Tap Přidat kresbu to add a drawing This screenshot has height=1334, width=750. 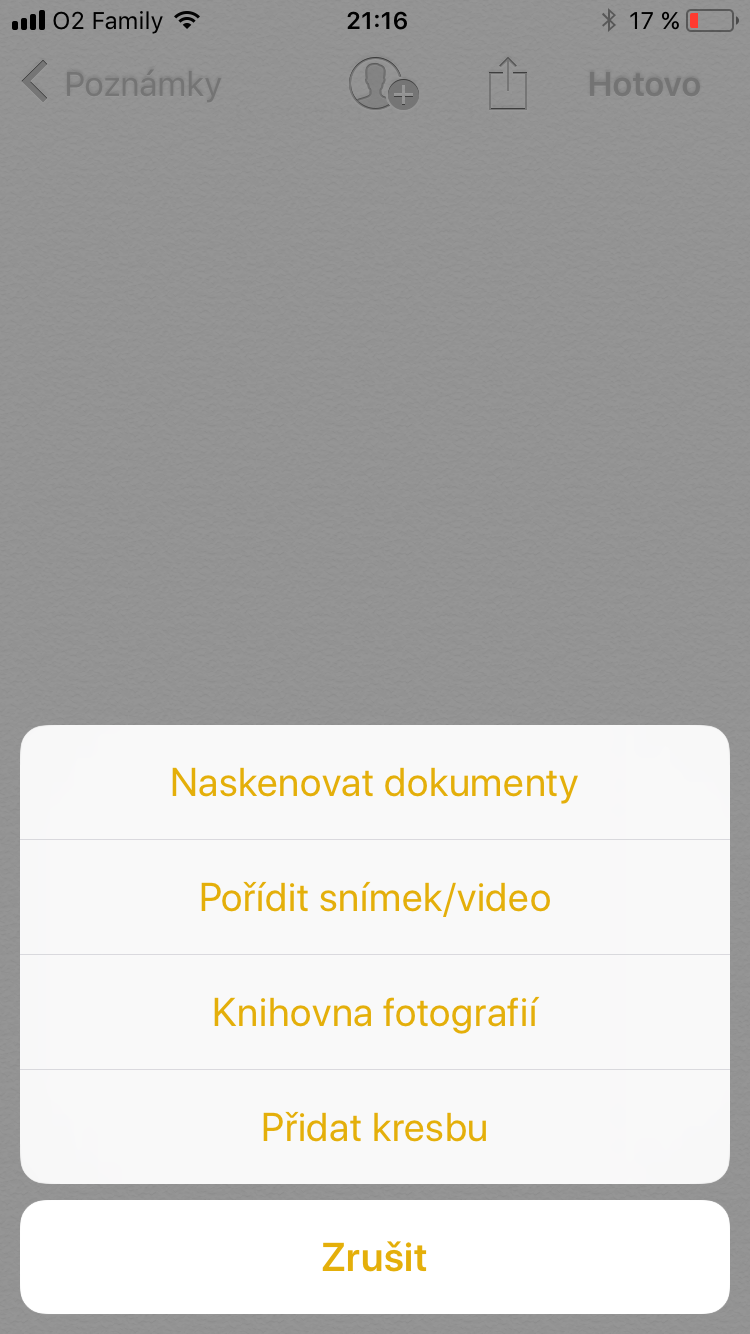tap(374, 1128)
